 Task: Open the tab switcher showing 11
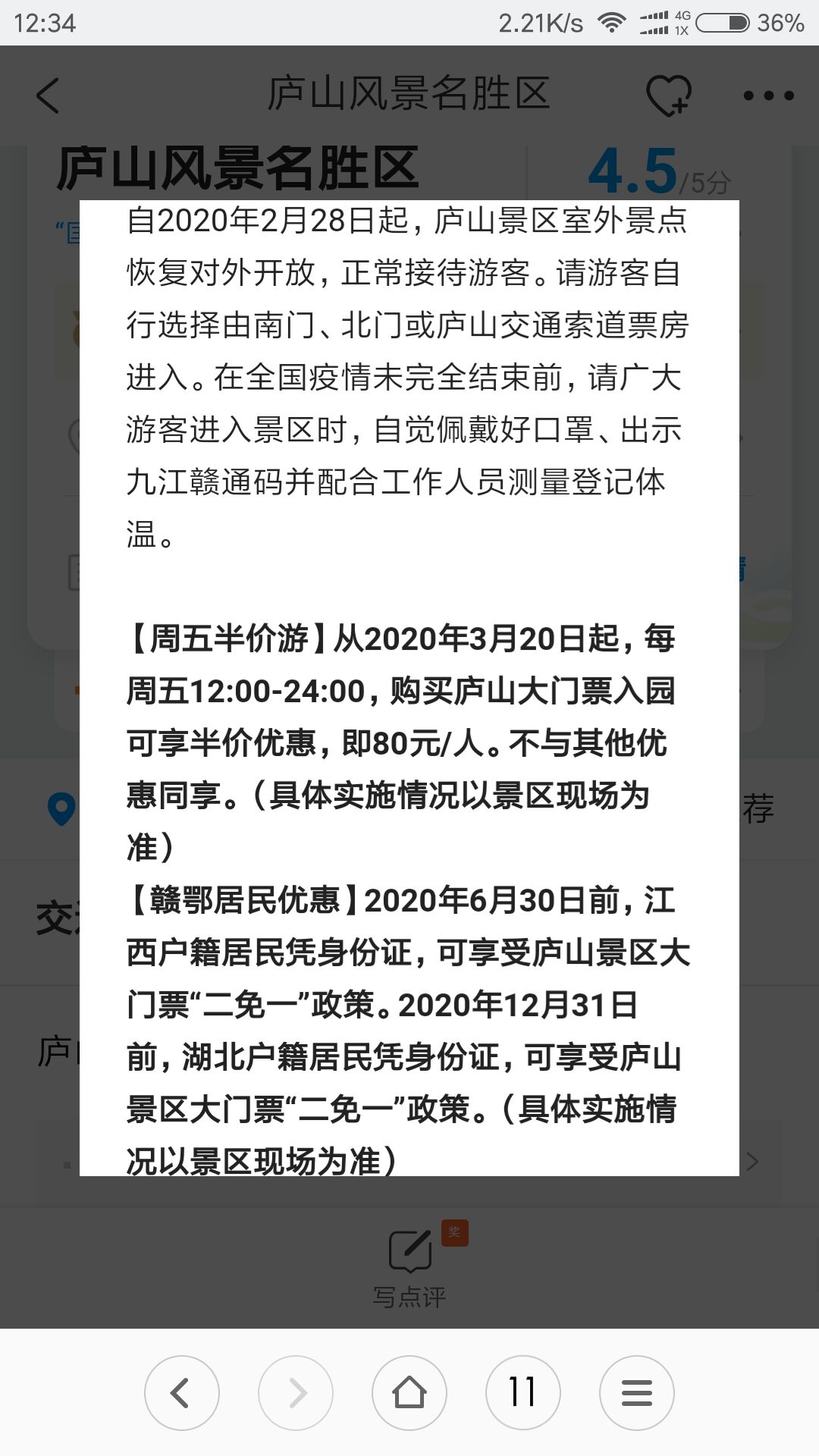pyautogui.click(x=523, y=1393)
